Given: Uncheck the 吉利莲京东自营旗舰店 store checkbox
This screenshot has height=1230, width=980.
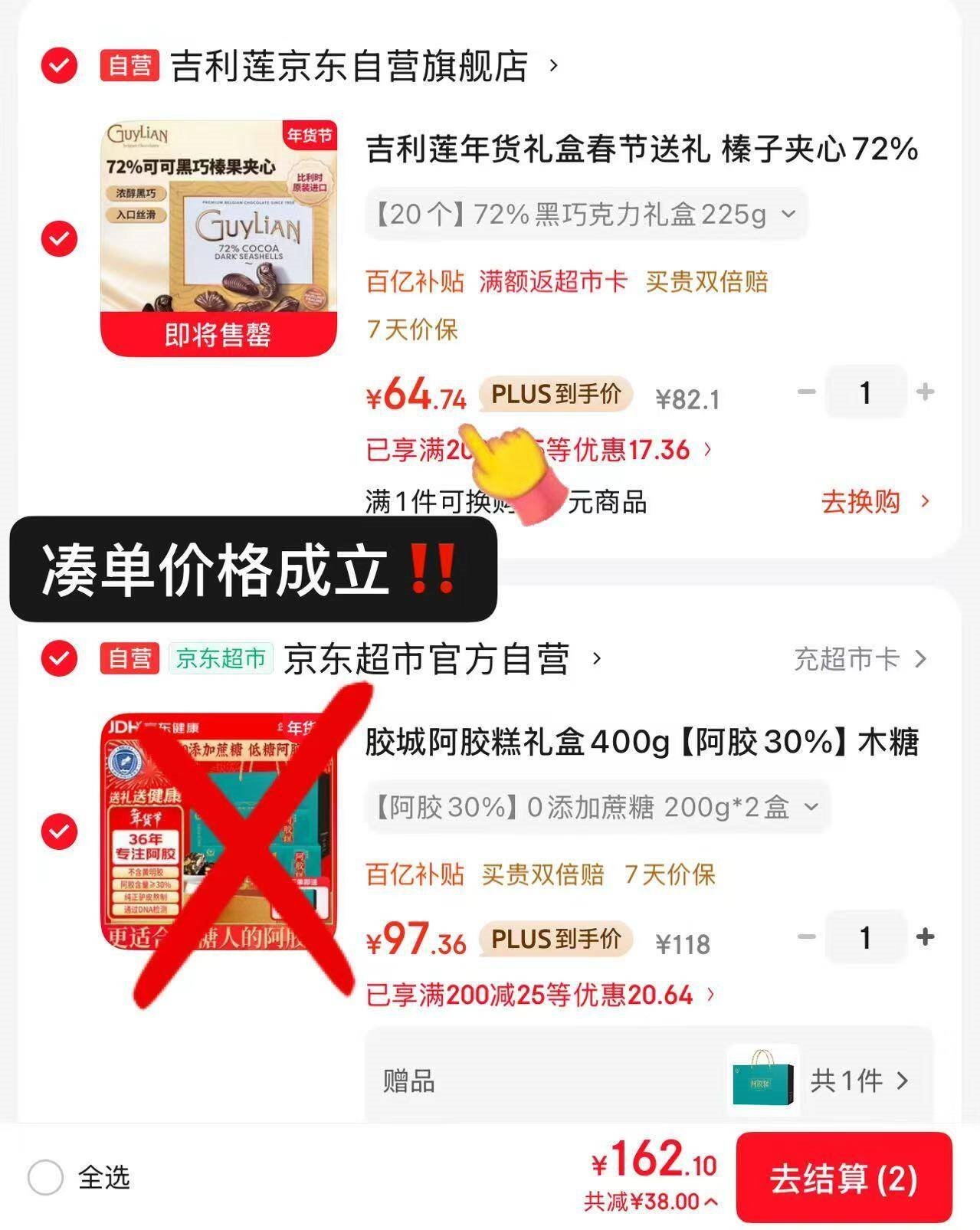Looking at the screenshot, I should tap(60, 65).
